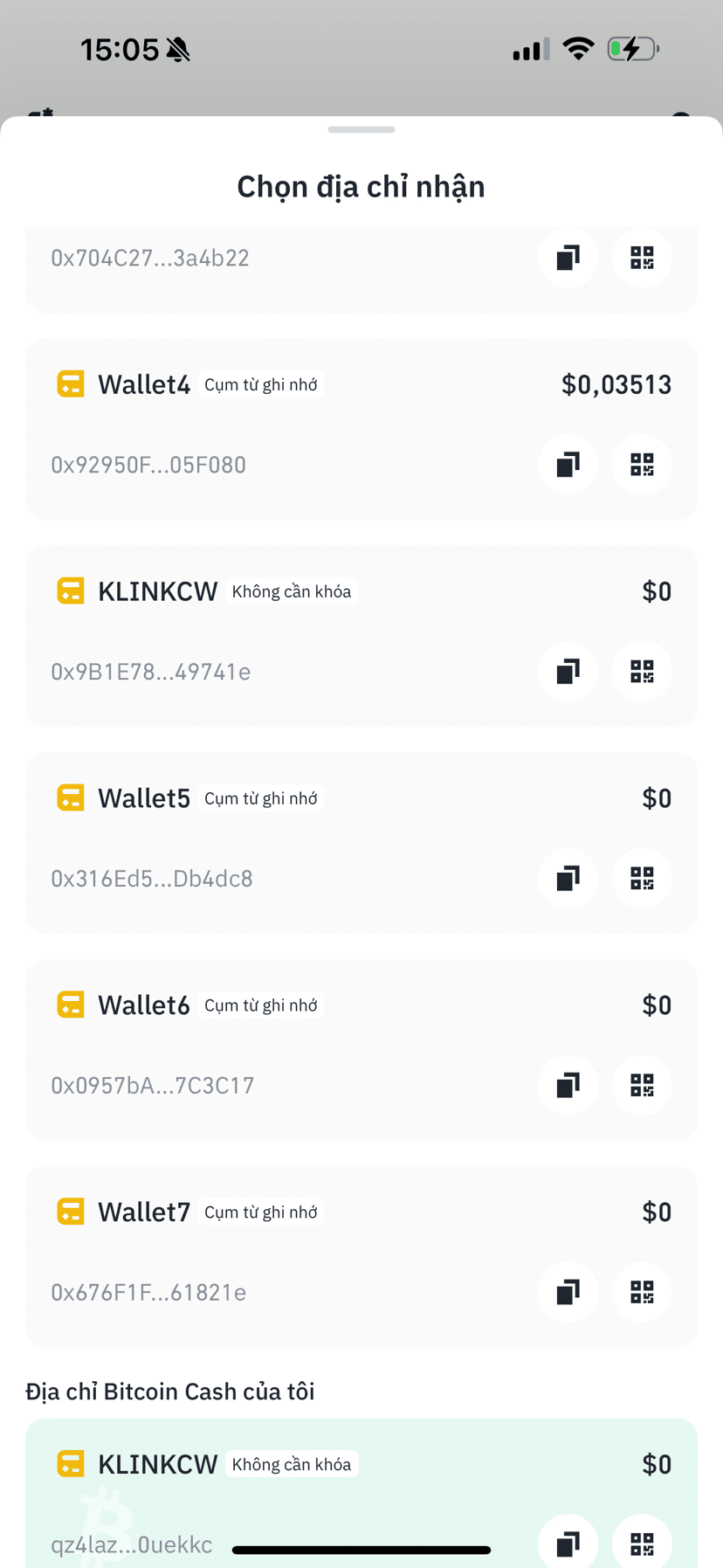Show QR code for address 0x704C27...3a4b22
The image size is (723, 1568).
(x=642, y=258)
